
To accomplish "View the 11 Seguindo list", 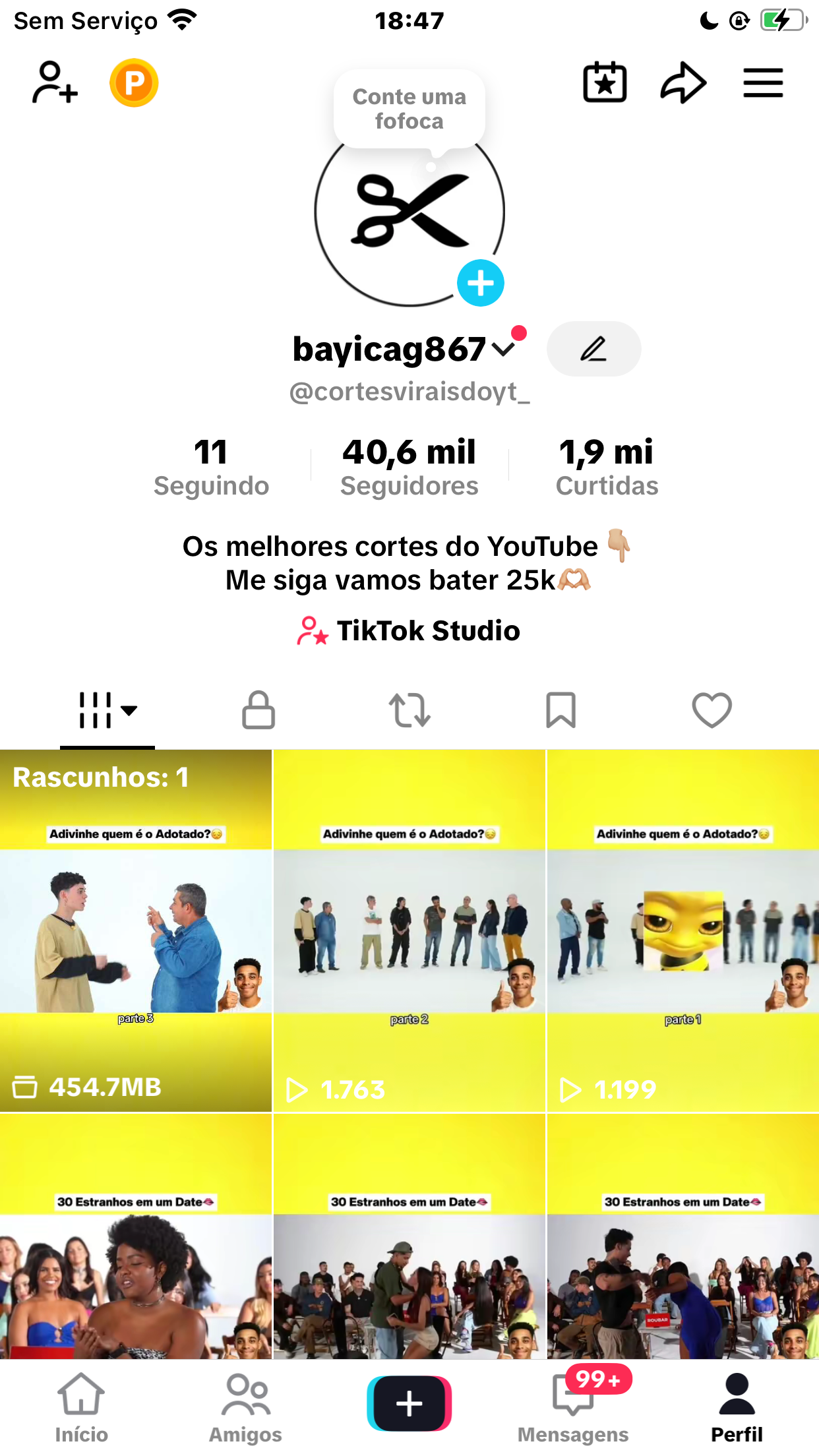I will pyautogui.click(x=211, y=466).
